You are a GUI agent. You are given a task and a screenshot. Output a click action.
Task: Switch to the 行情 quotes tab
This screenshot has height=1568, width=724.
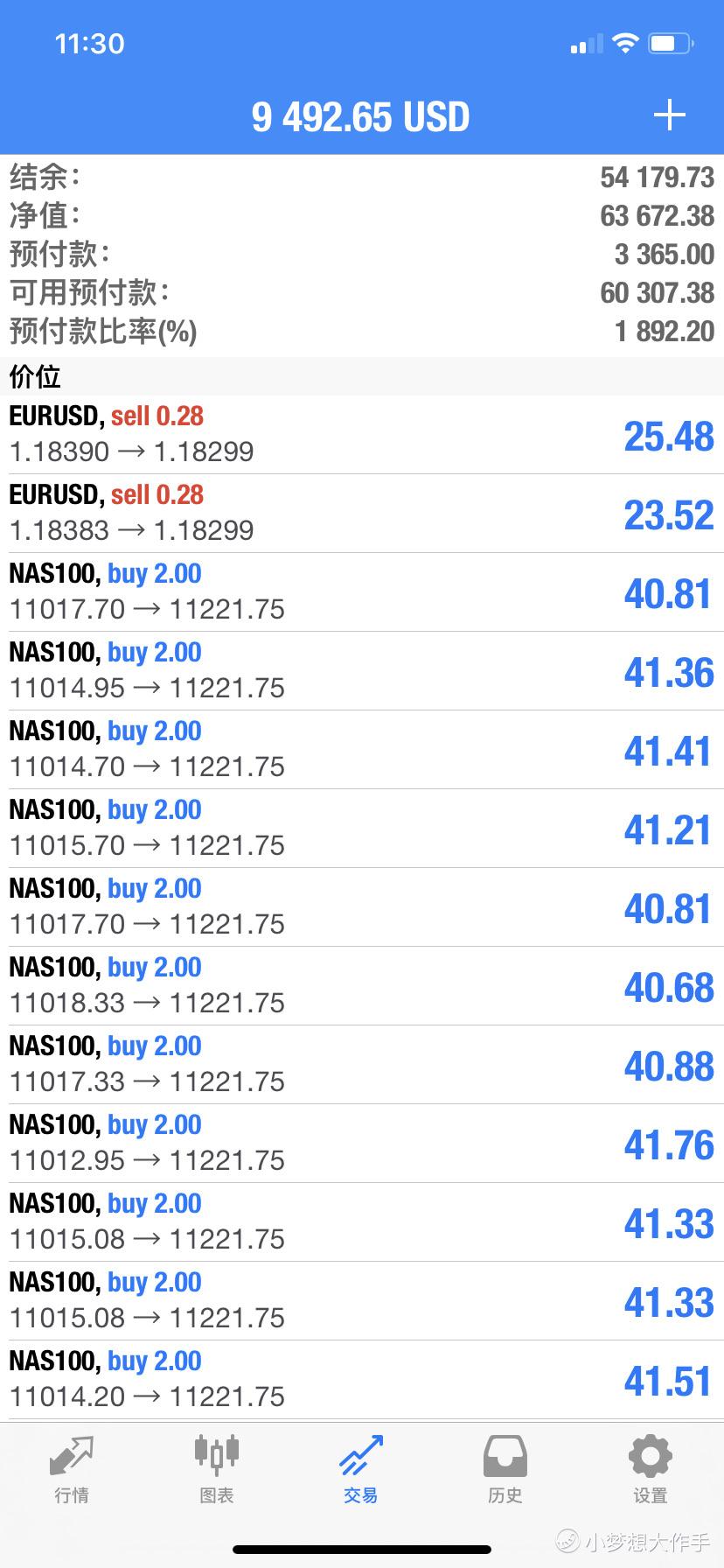(x=72, y=1470)
